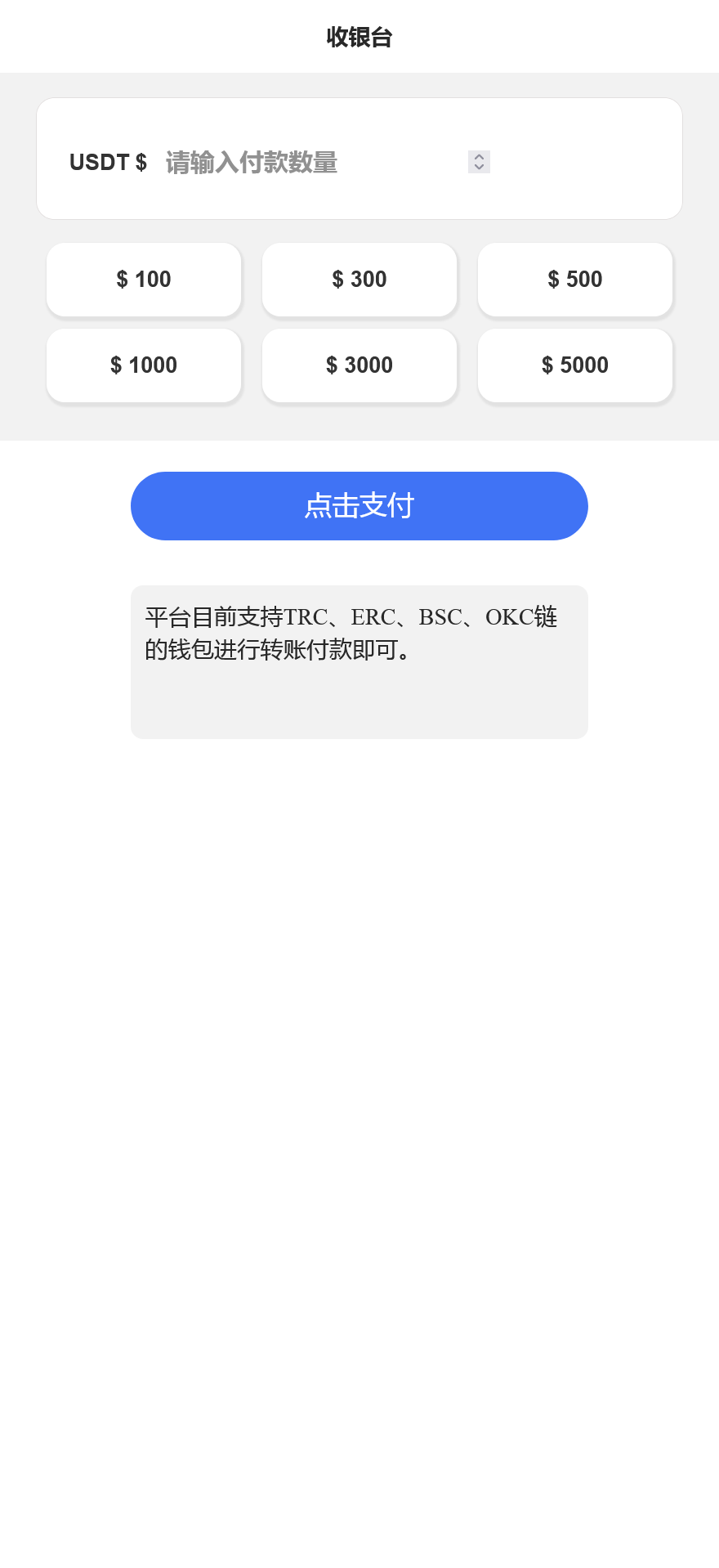Tap the largest preset amount option

(575, 365)
